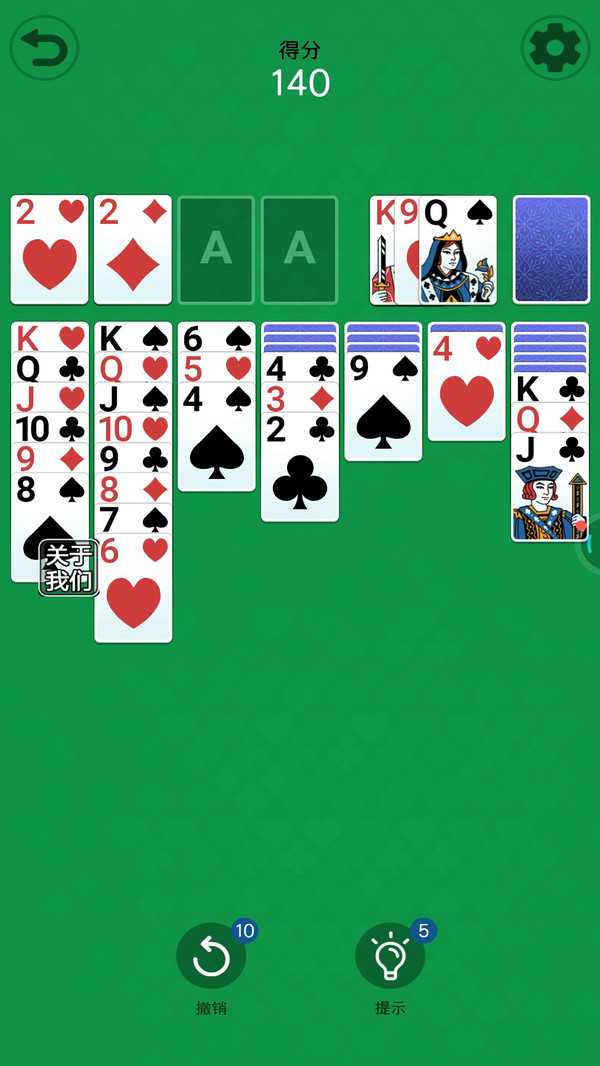Tap the Queen of Spades waste card
The image size is (600, 1066).
[x=459, y=251]
